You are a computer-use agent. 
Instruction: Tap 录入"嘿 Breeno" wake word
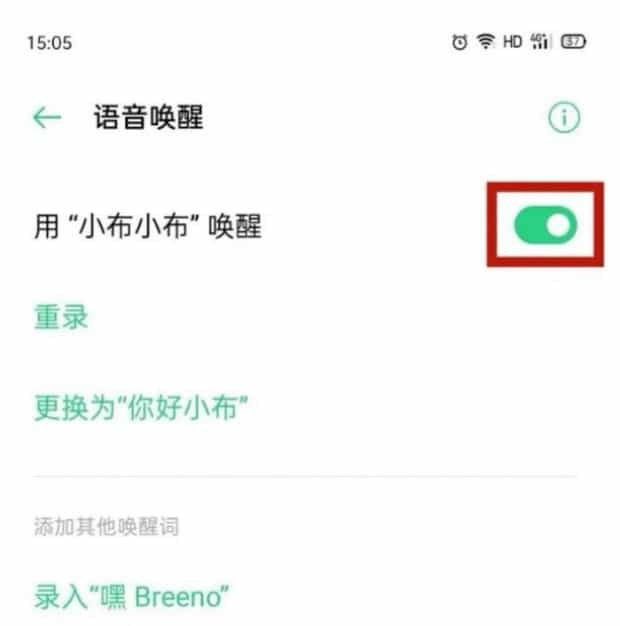point(133,597)
